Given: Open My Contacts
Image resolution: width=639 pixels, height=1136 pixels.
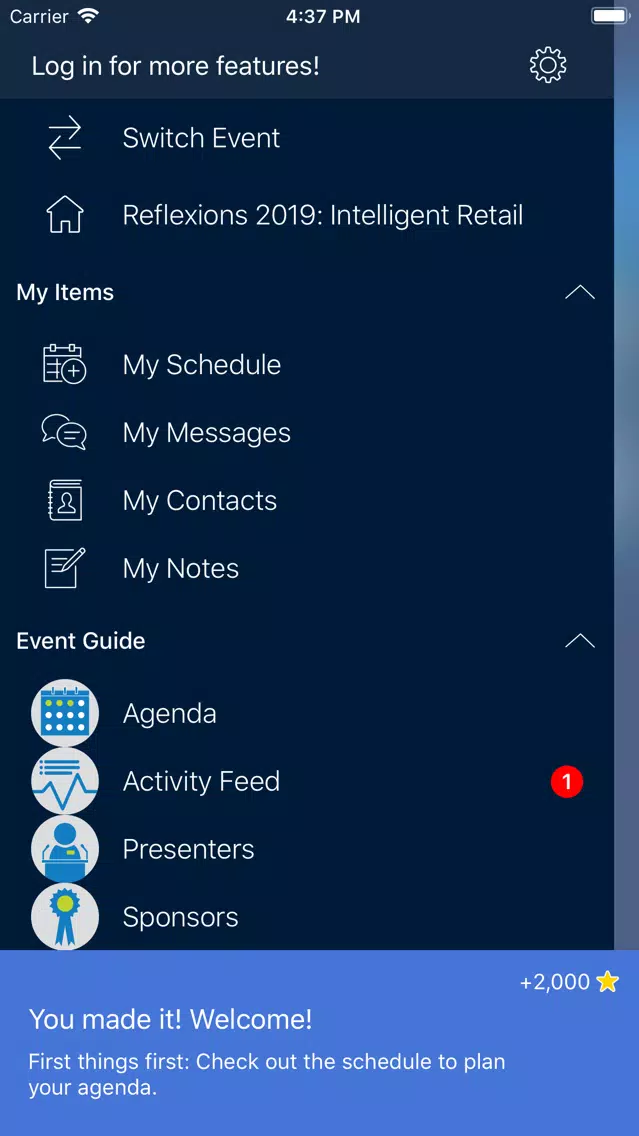Looking at the screenshot, I should pos(307,501).
